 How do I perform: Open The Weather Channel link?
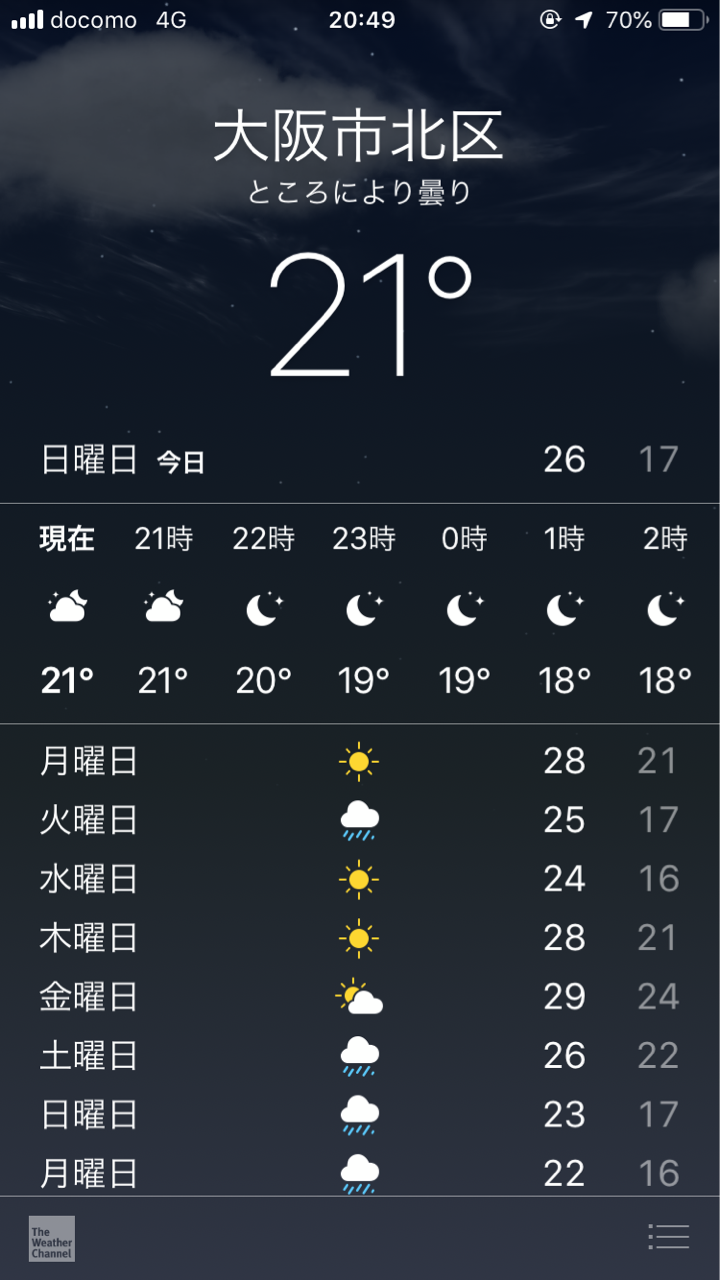pos(52,1238)
